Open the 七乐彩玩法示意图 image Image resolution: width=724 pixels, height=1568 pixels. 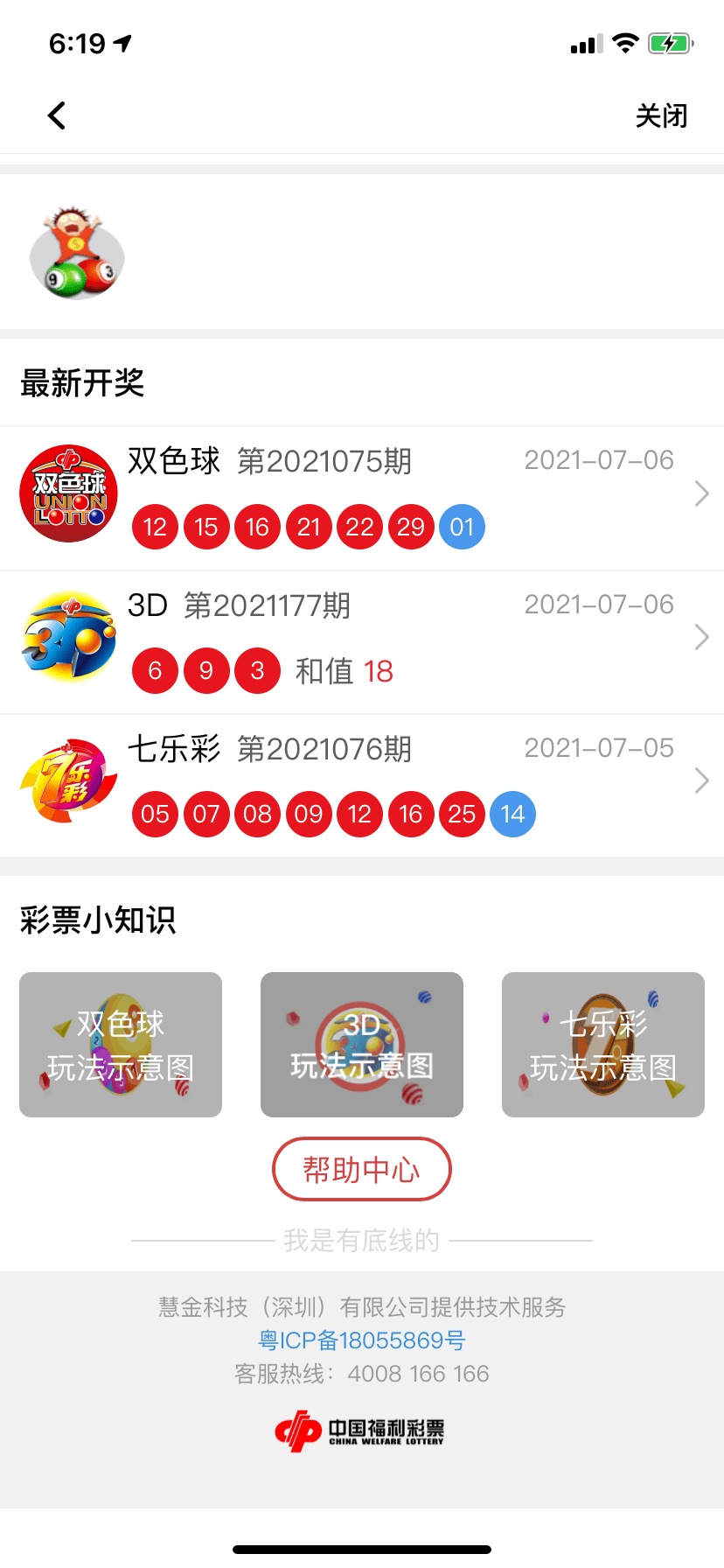[602, 1045]
